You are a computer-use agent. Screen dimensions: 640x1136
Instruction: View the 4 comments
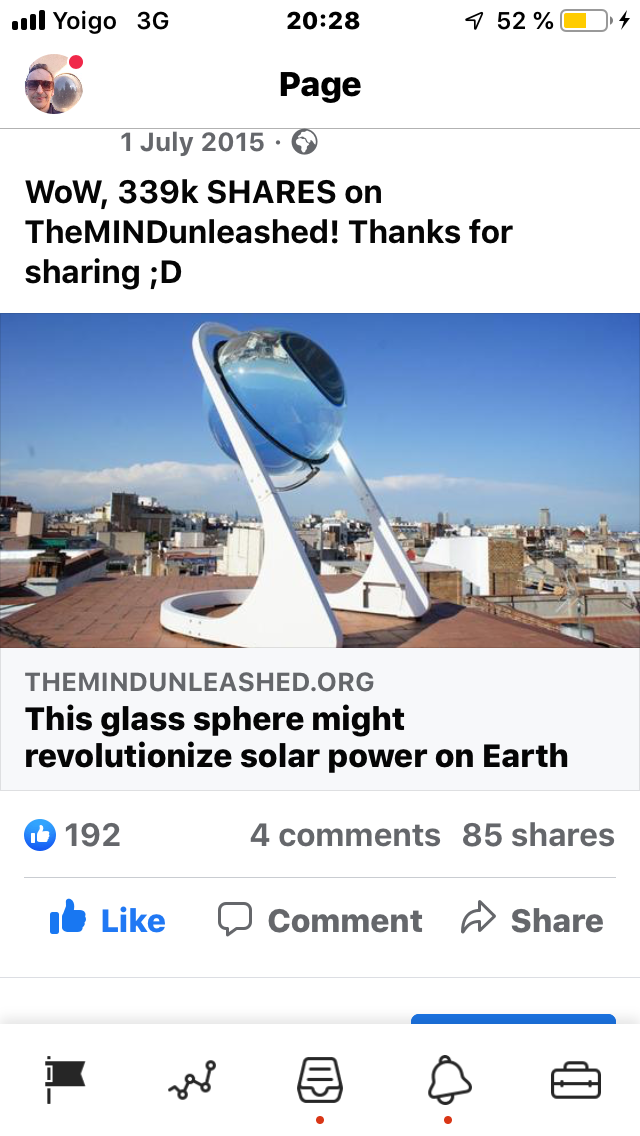coord(345,835)
